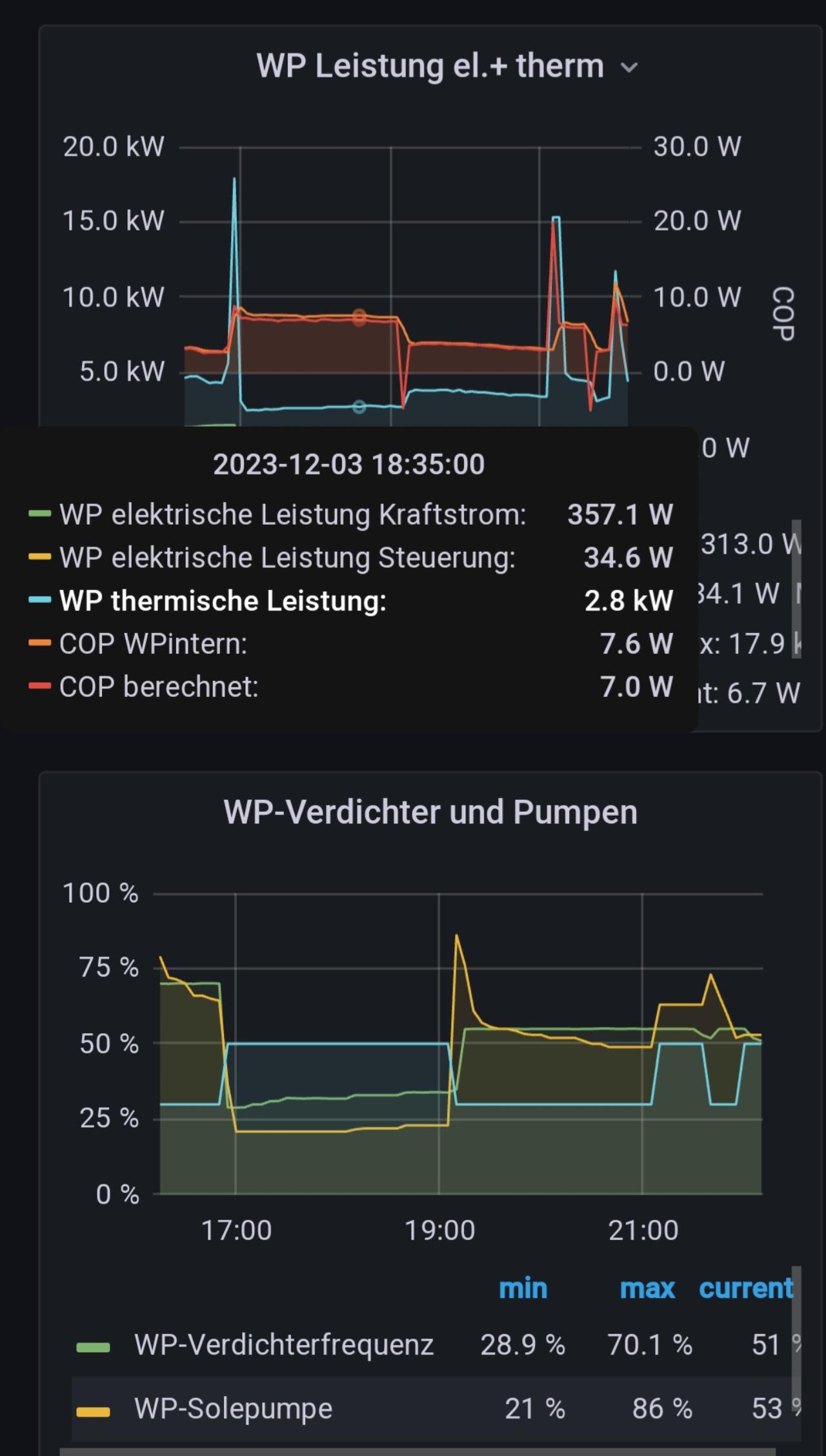The height and width of the screenshot is (1456, 826).
Task: Toggle the WP-Solepumpe legend series
Action: pos(233,1408)
